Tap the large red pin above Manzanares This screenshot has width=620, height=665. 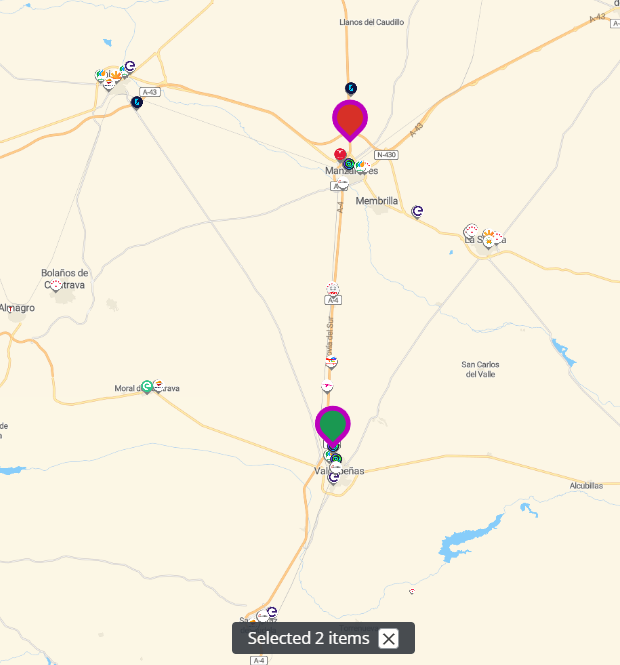[350, 121]
